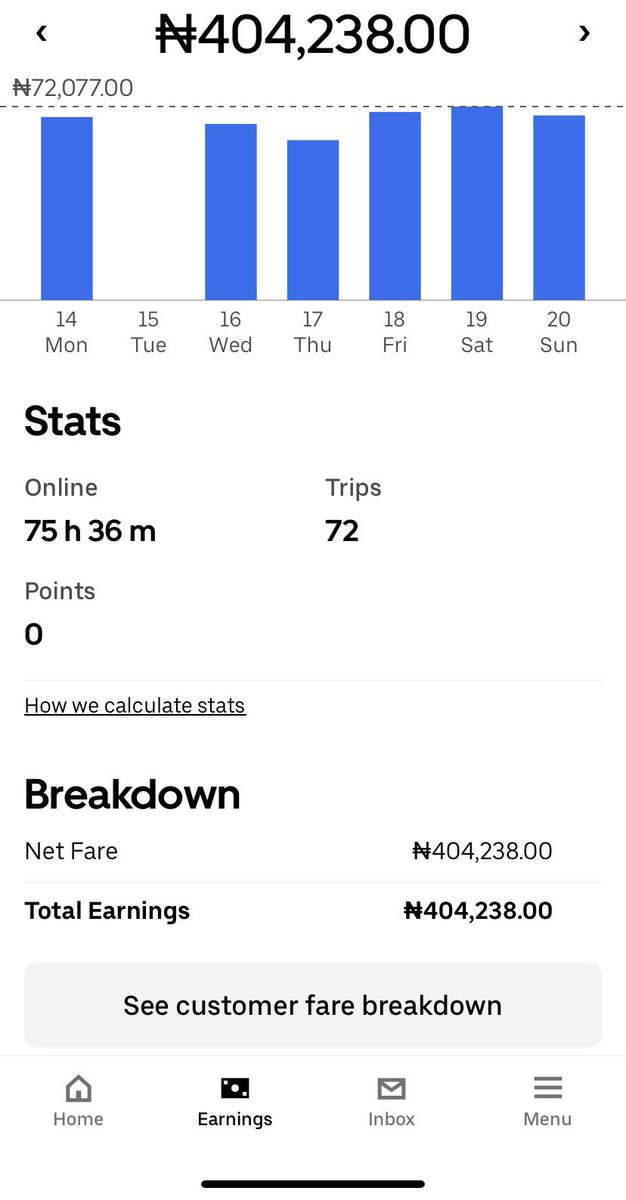Image resolution: width=626 pixels, height=1200 pixels.
Task: Go to the previous week's earnings
Action: click(x=41, y=33)
